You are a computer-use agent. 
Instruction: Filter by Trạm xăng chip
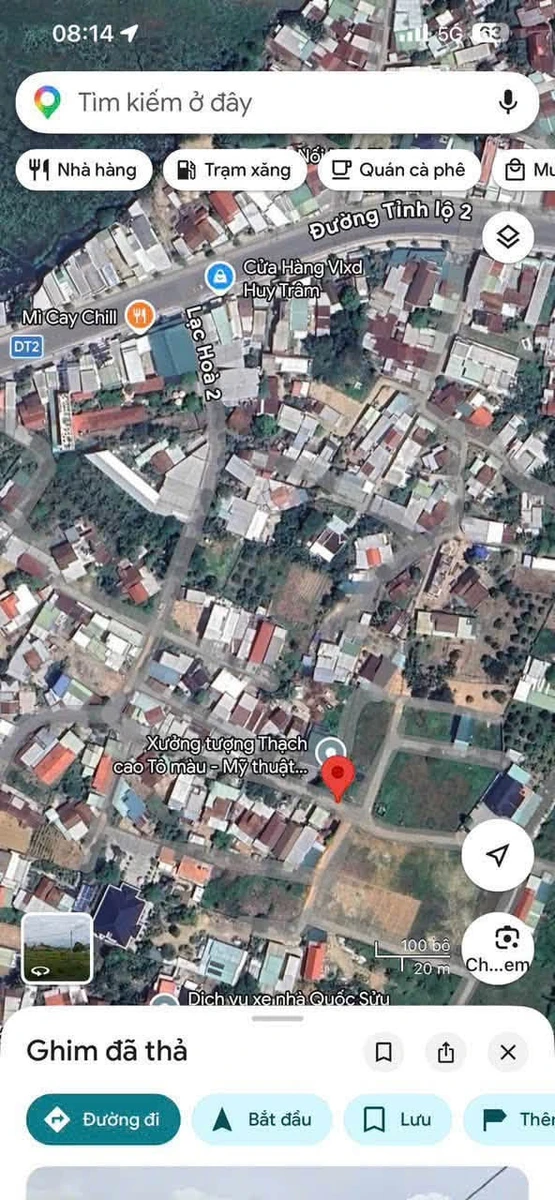tap(235, 170)
